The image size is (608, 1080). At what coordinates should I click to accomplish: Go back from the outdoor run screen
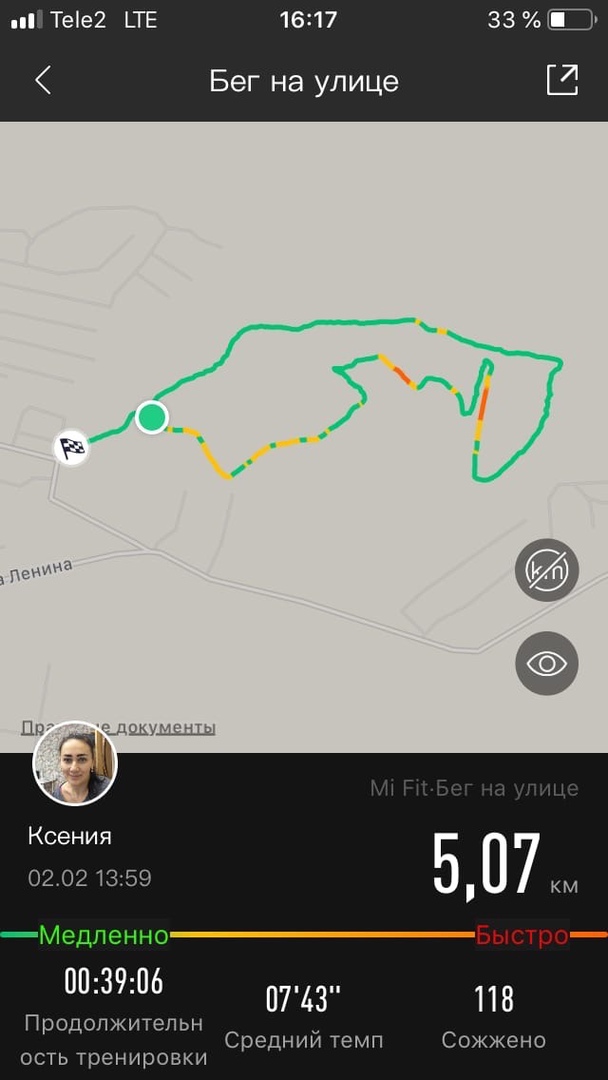pyautogui.click(x=42, y=81)
